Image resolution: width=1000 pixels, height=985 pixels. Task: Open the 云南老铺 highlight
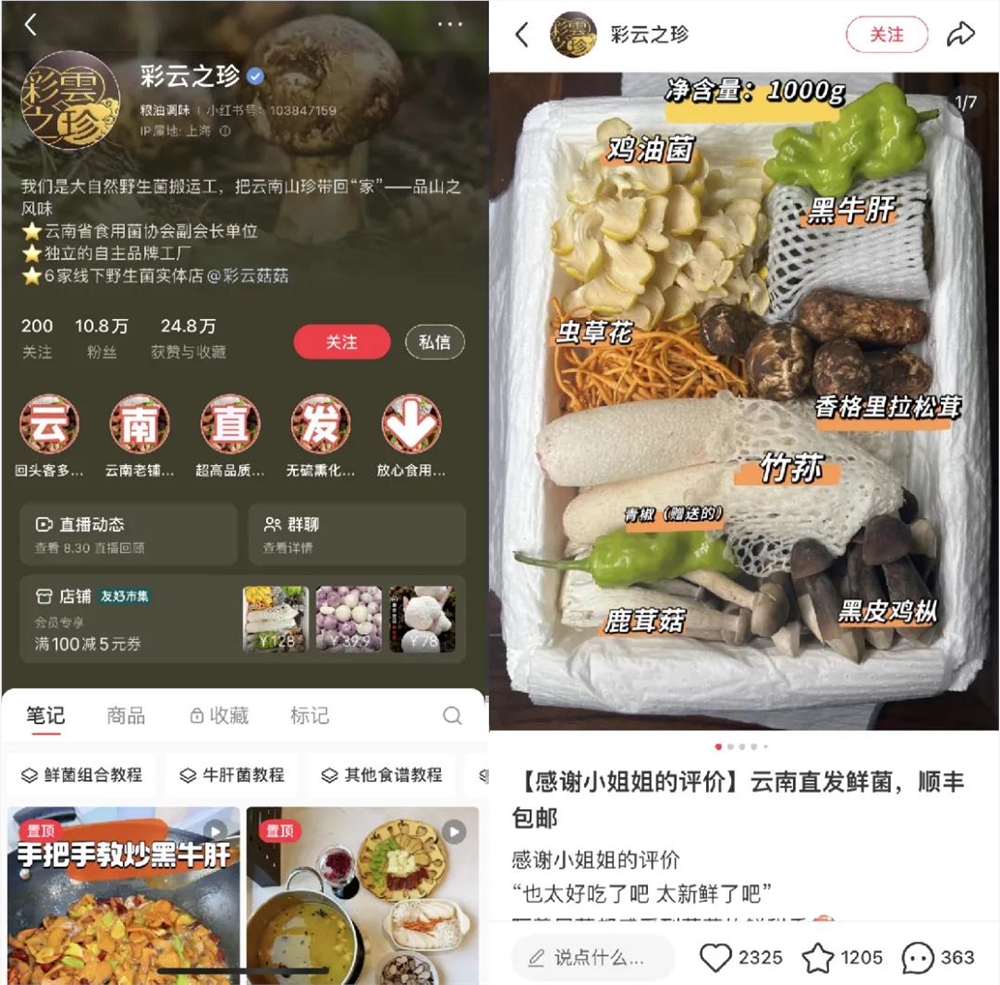point(139,432)
